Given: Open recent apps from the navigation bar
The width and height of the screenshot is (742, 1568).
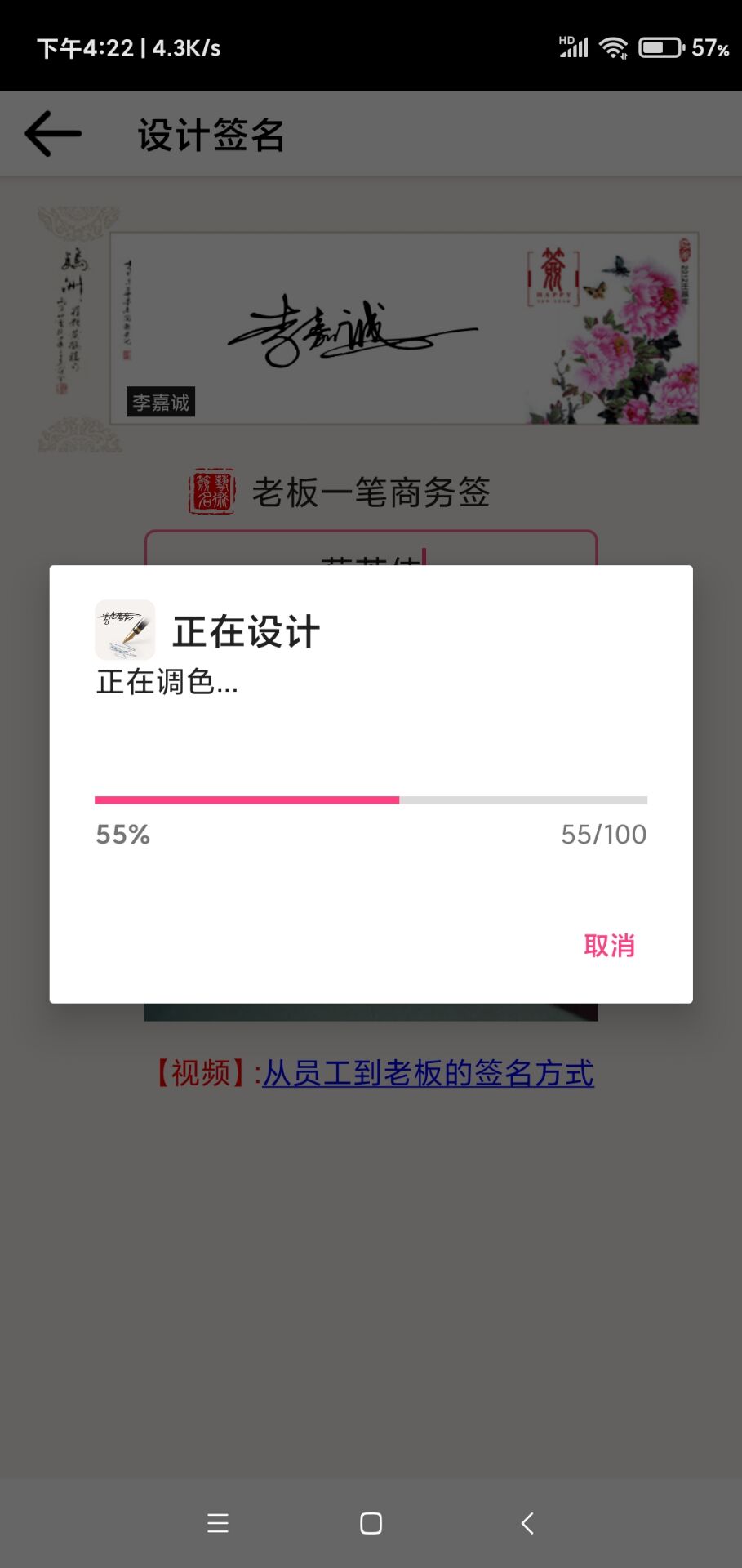Looking at the screenshot, I should coord(218,1523).
